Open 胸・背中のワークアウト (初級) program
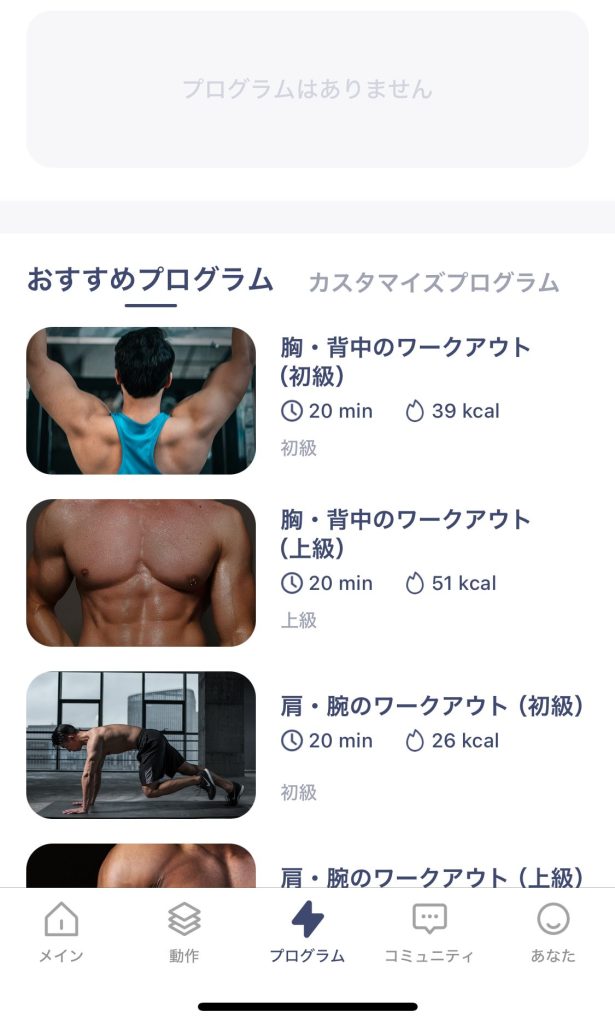The image size is (615, 1024). coord(405,362)
